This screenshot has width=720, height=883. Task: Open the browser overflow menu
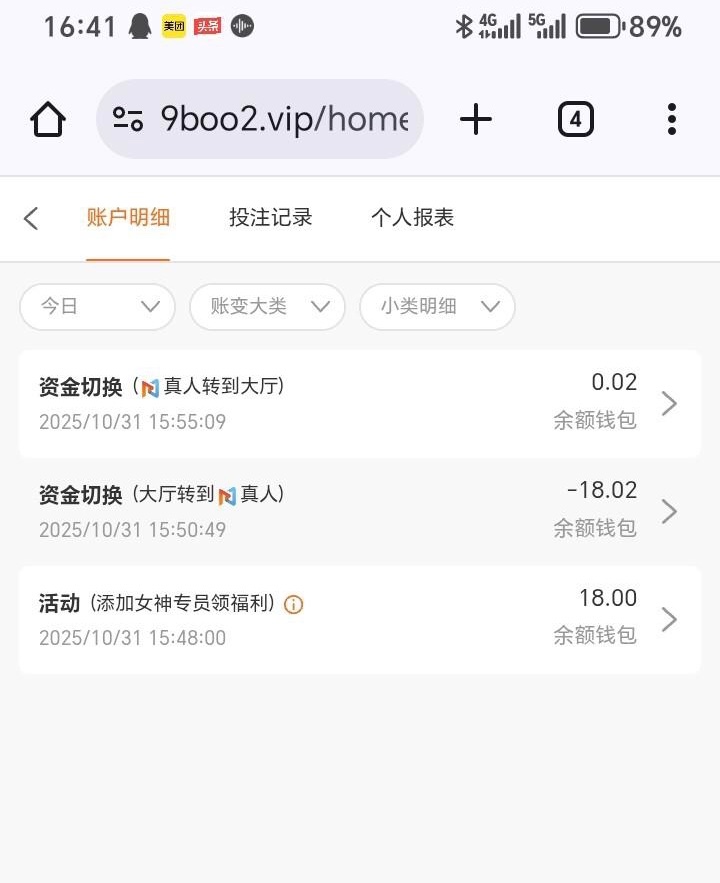pyautogui.click(x=672, y=120)
